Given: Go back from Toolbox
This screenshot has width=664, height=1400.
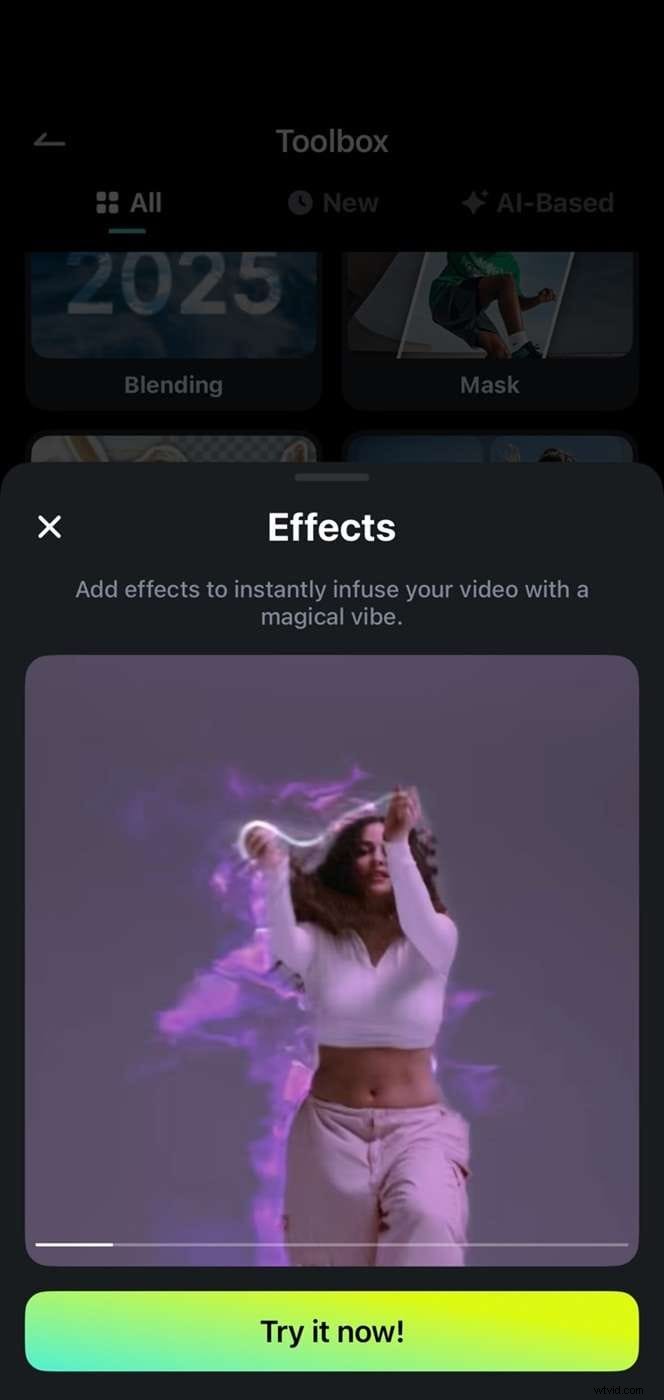Looking at the screenshot, I should pyautogui.click(x=49, y=141).
